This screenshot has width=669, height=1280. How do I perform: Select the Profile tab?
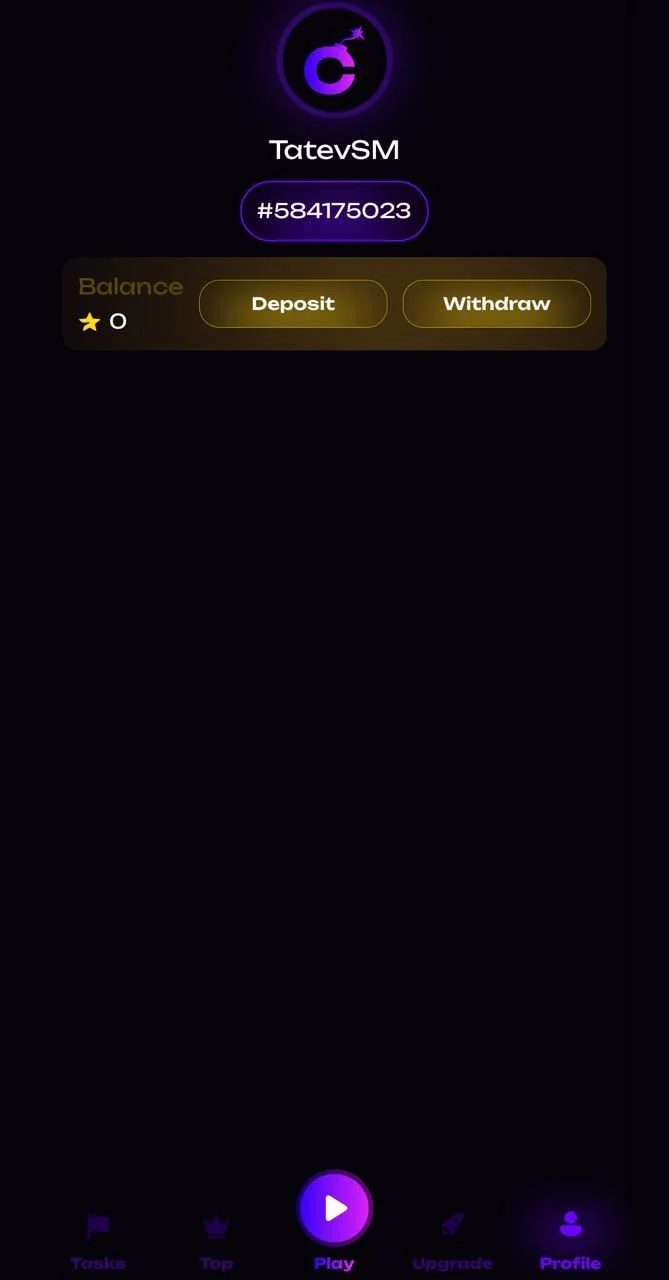coord(570,1241)
